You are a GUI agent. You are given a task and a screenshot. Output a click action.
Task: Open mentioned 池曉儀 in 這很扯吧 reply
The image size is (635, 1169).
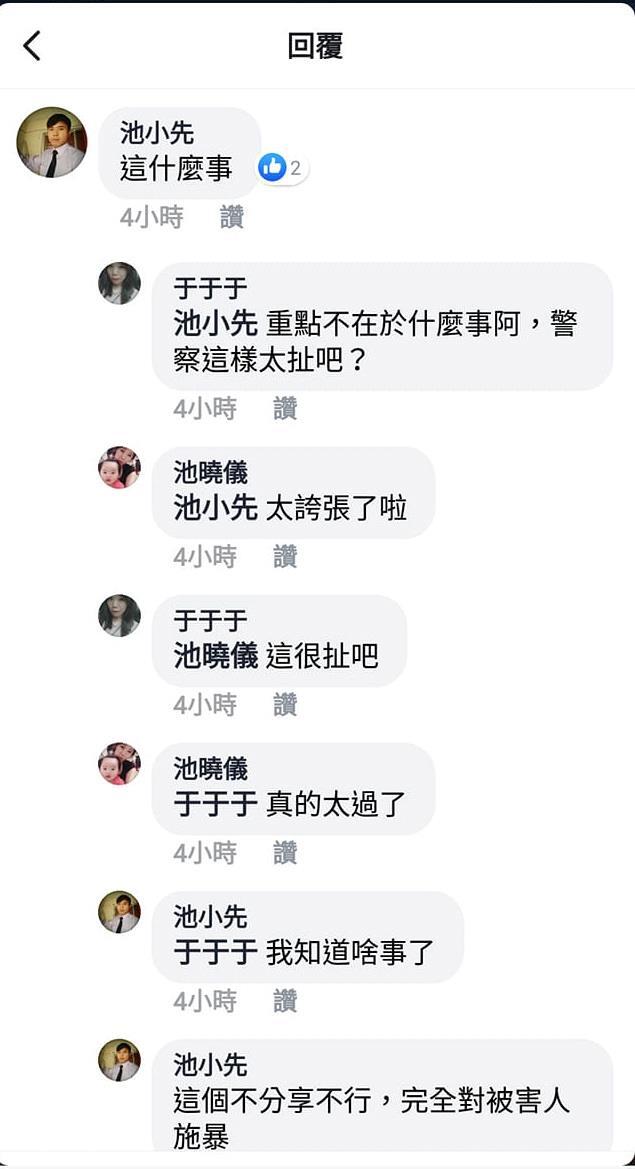click(215, 656)
